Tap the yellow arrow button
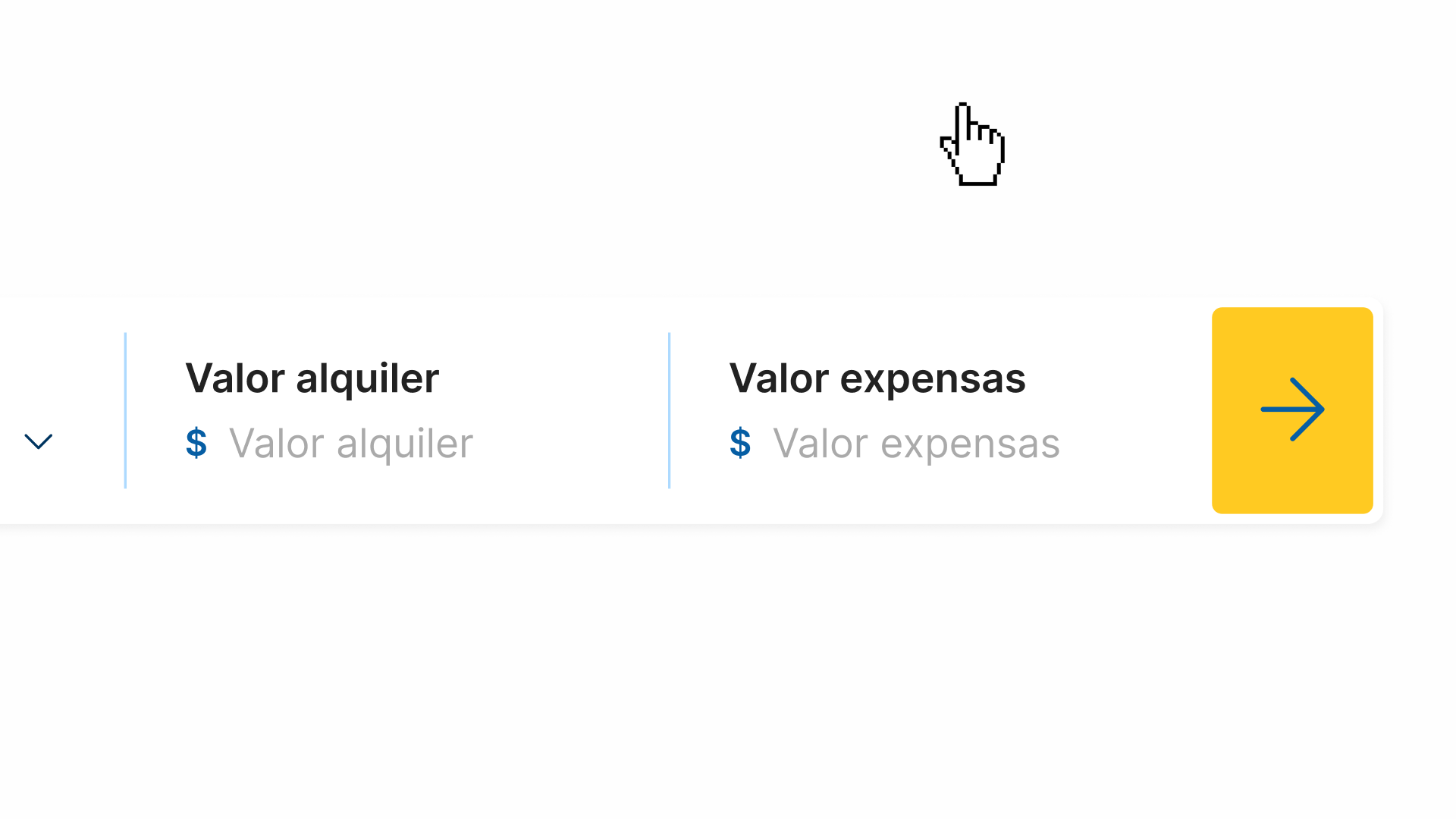Screen dimensions: 1456x819 click(x=1291, y=410)
